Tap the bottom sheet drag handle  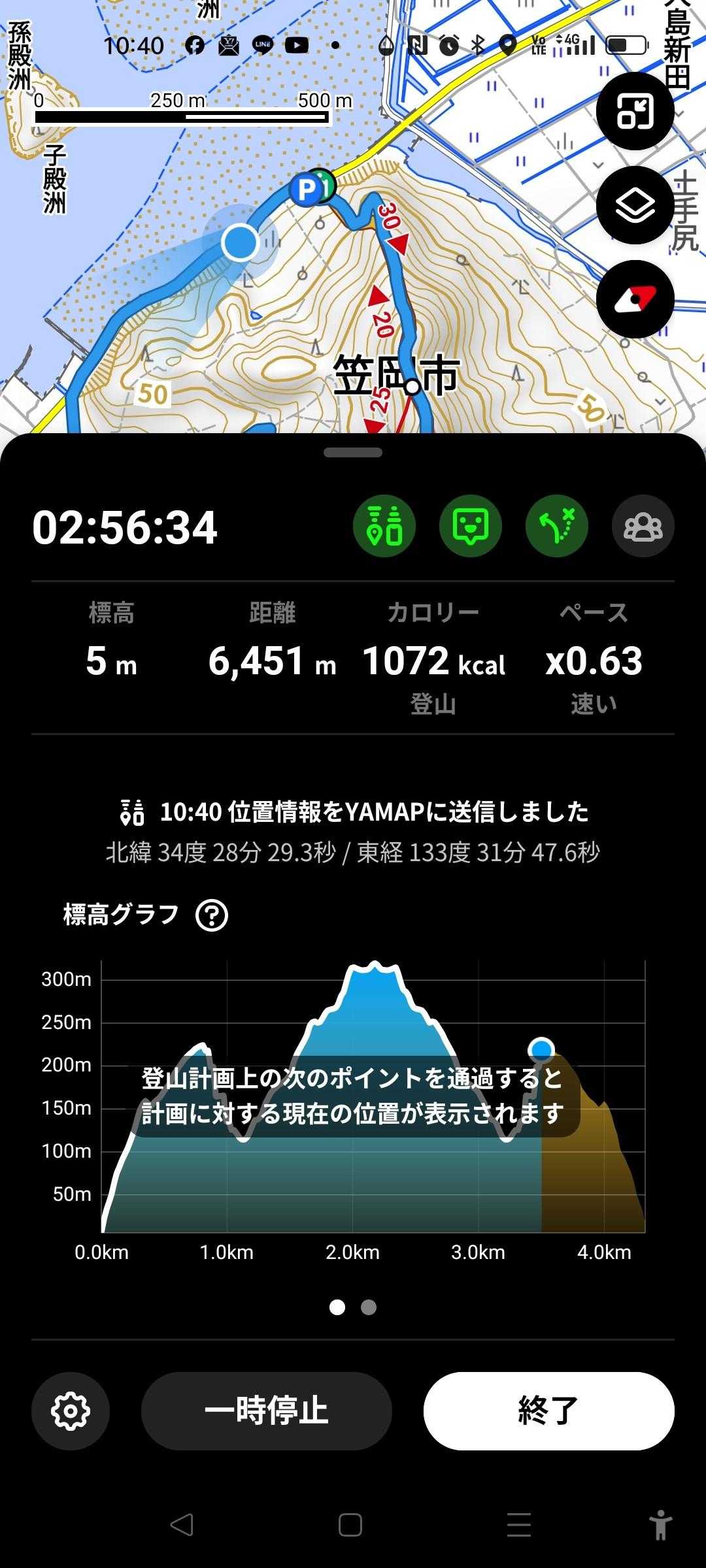[353, 452]
